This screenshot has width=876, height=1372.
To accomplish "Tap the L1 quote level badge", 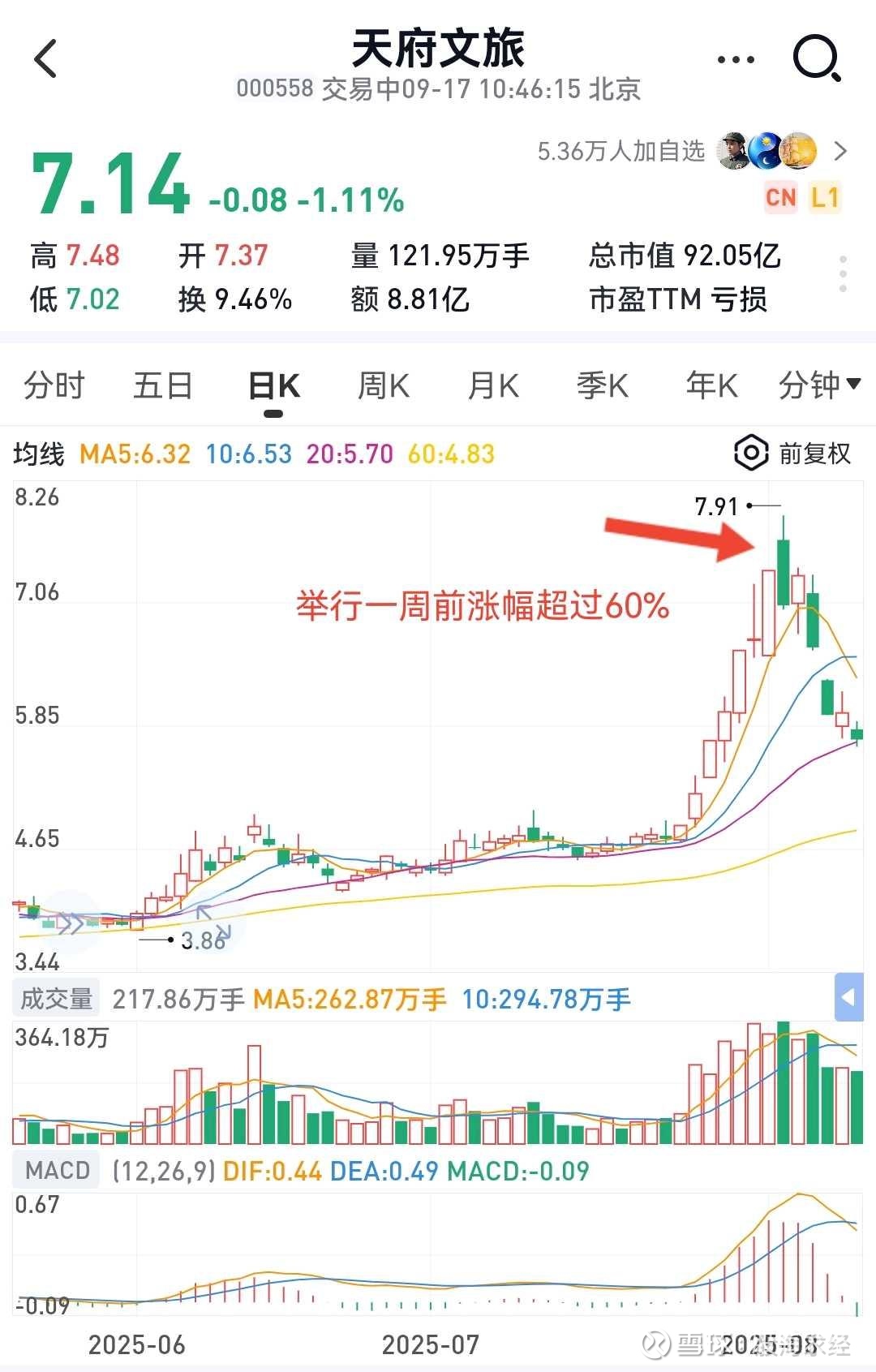I will (x=824, y=197).
